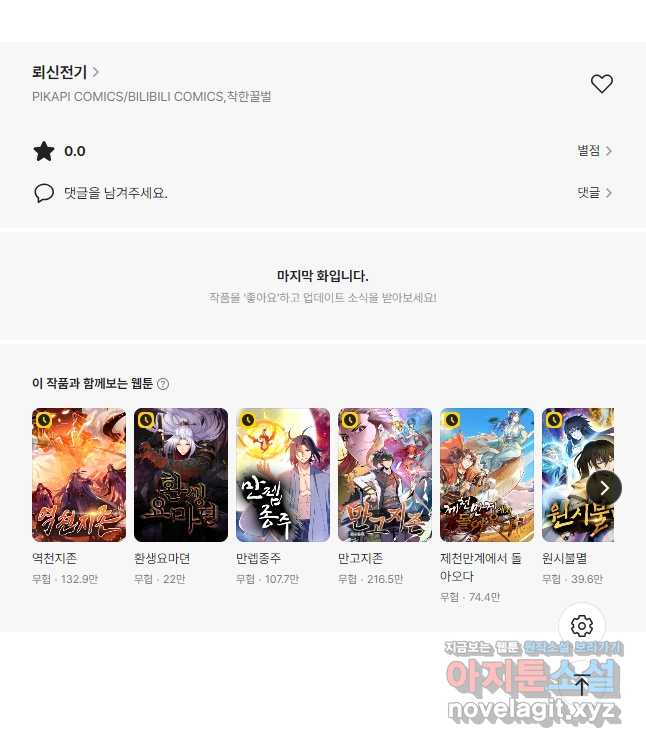Open the 원시불멸 webtoon
646x748 pixels.
click(x=570, y=475)
